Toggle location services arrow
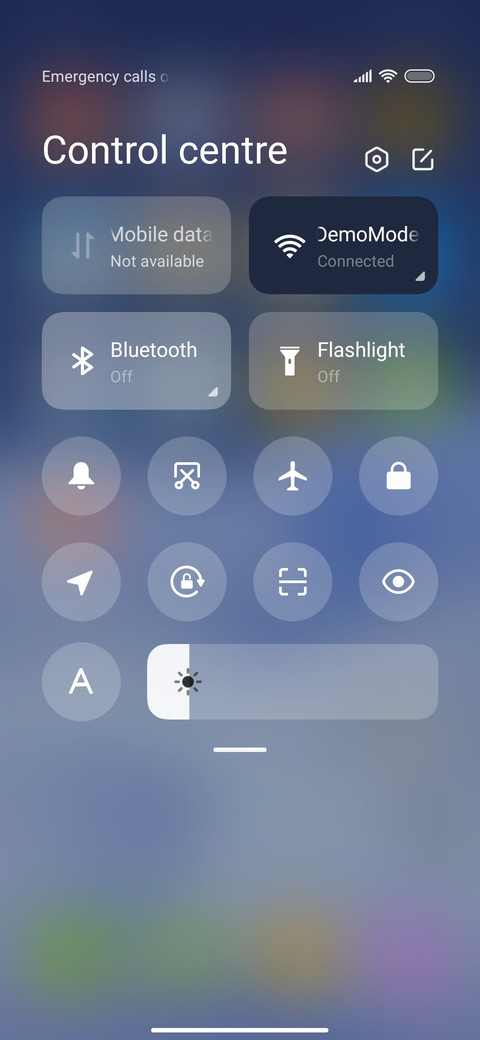This screenshot has width=480, height=1040. pos(82,582)
